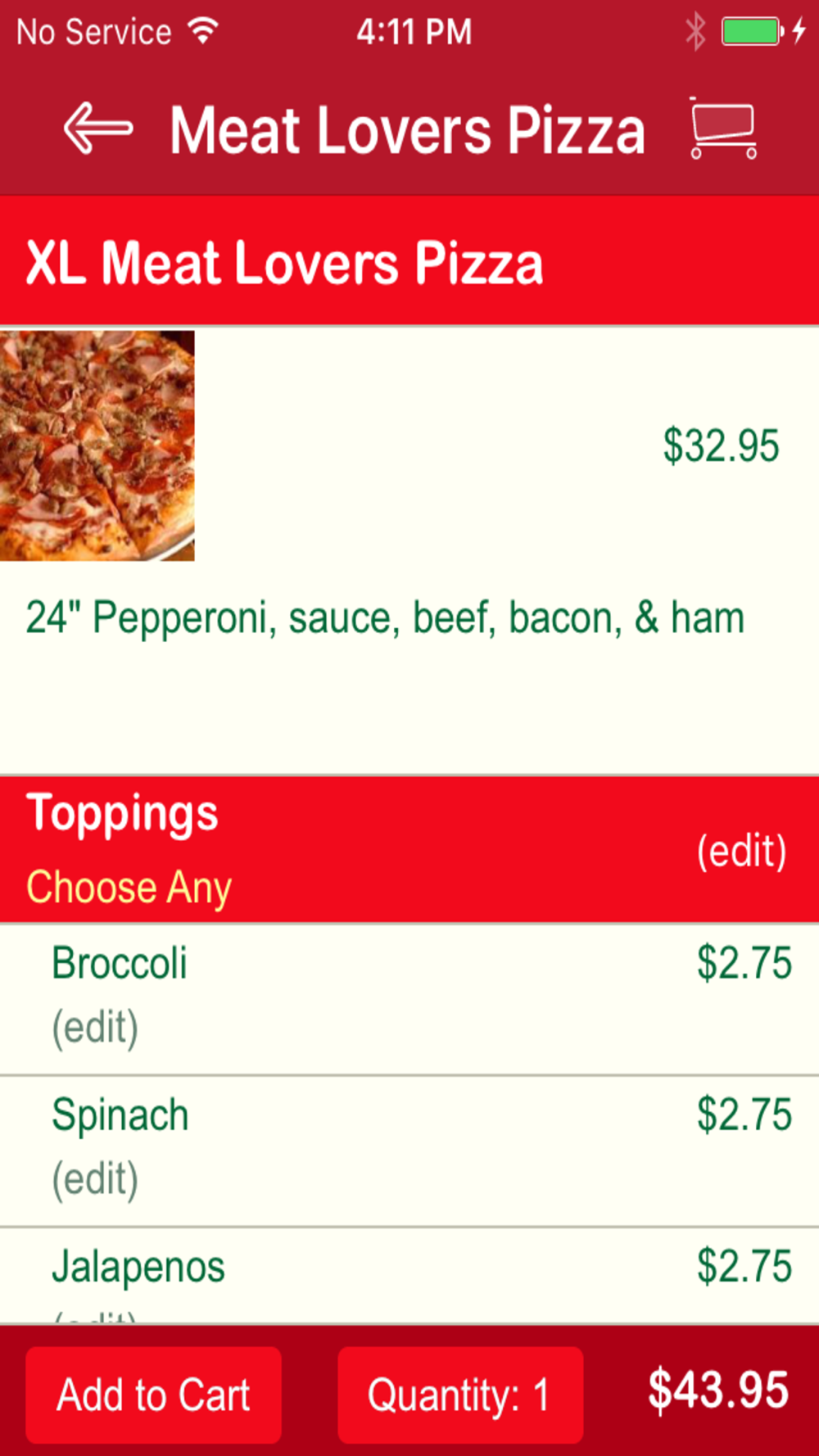Edit the Broccoli topping
819x1456 pixels.
point(95,1027)
